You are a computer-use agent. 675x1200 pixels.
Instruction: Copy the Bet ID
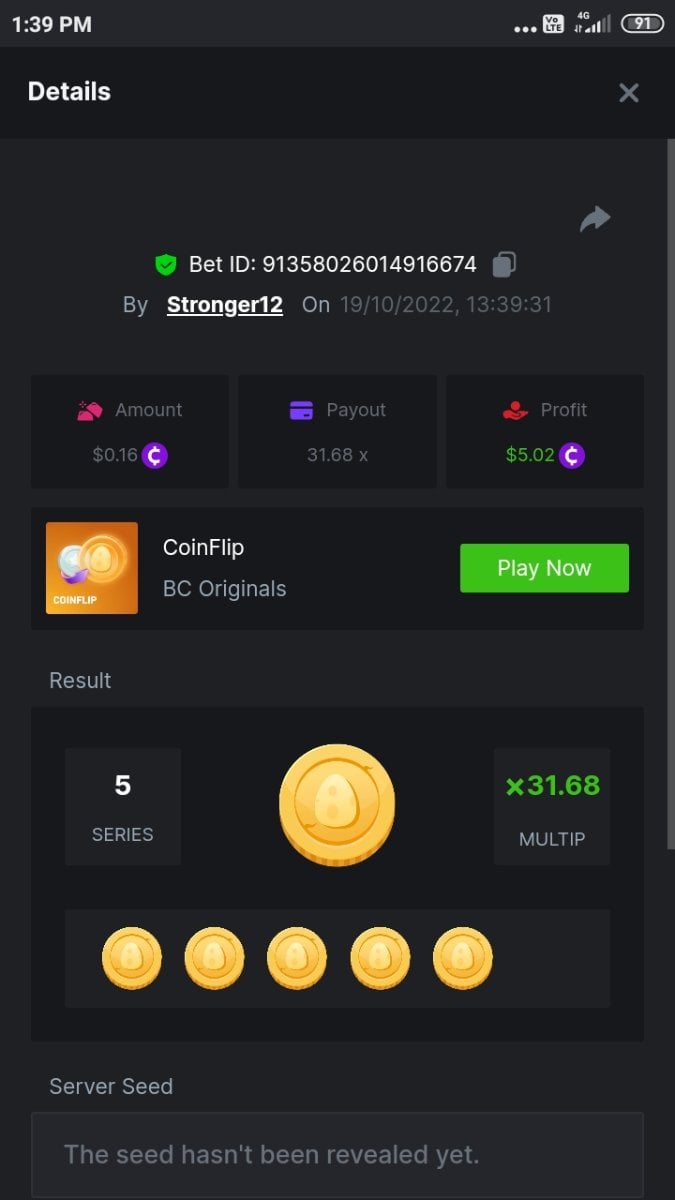tap(504, 265)
